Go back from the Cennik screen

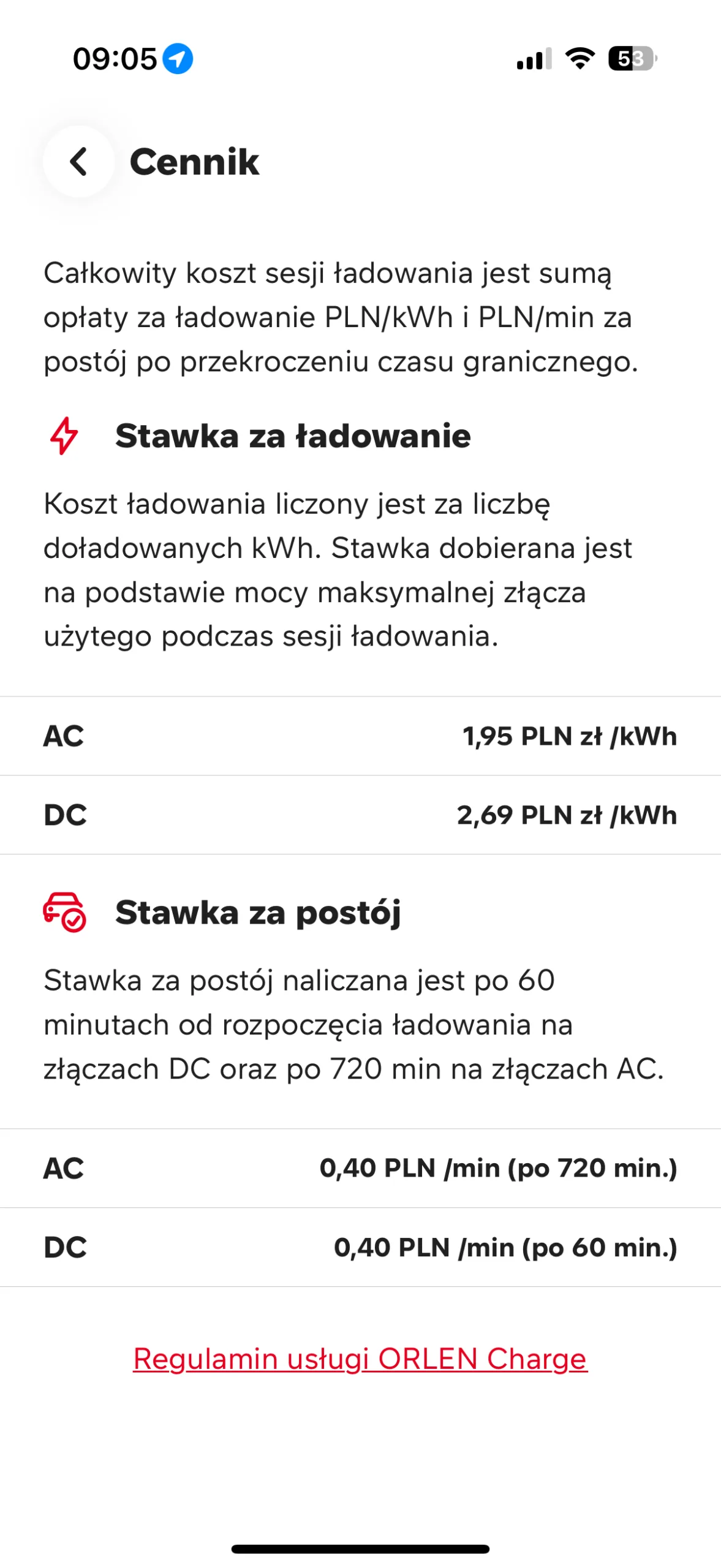pos(78,162)
